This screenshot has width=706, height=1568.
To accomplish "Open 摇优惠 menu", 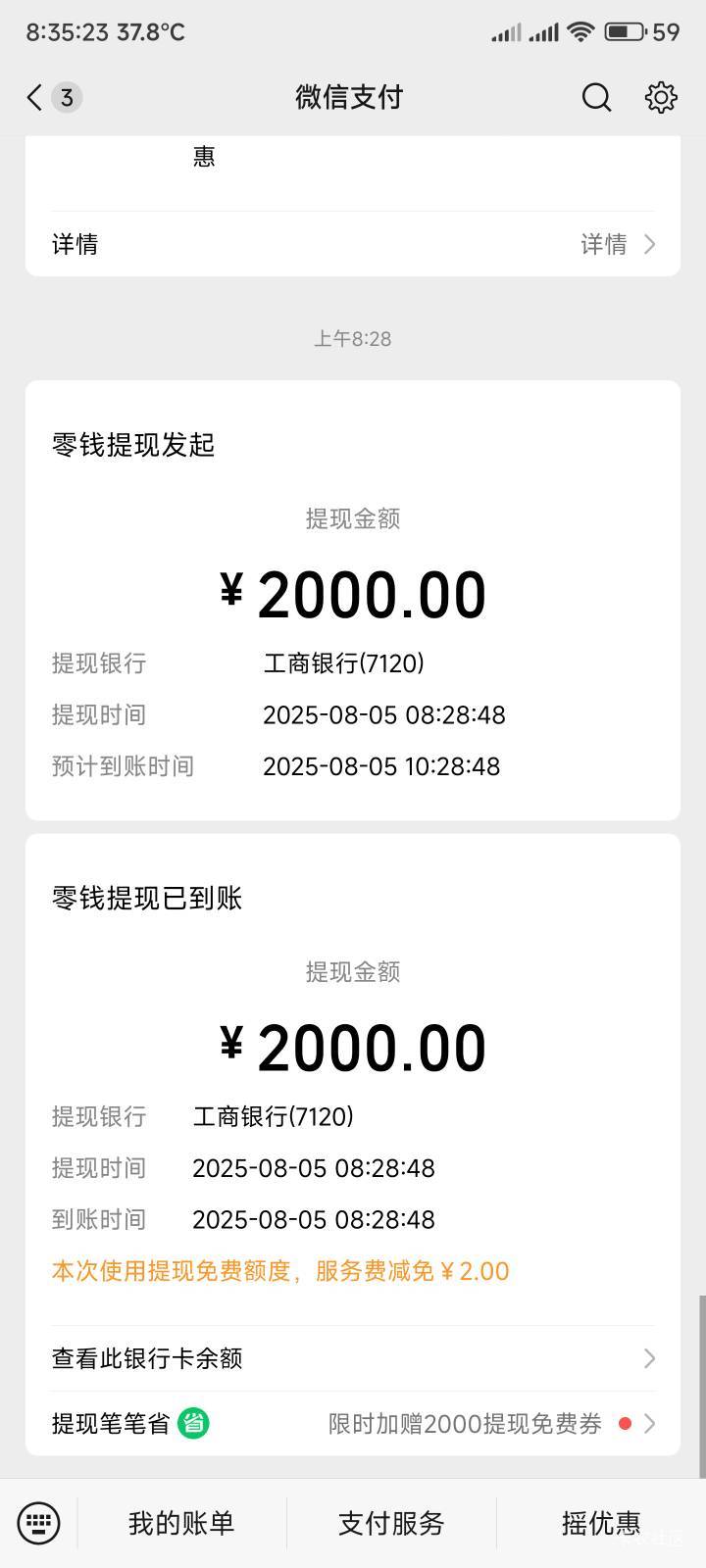I will 601,1523.
